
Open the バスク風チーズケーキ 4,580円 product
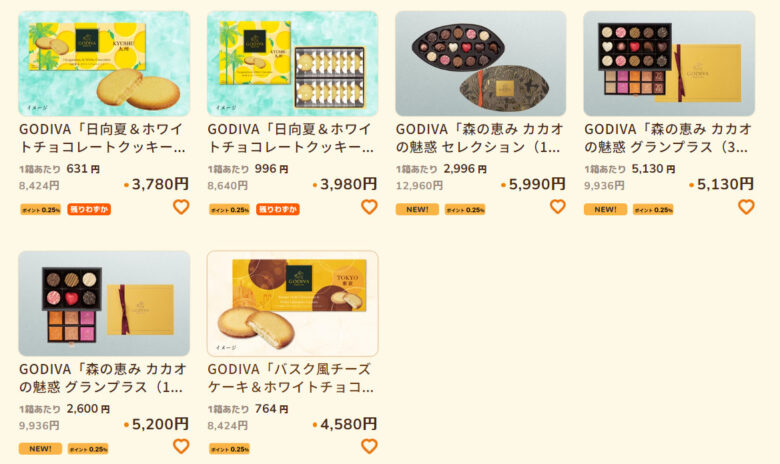coord(292,303)
